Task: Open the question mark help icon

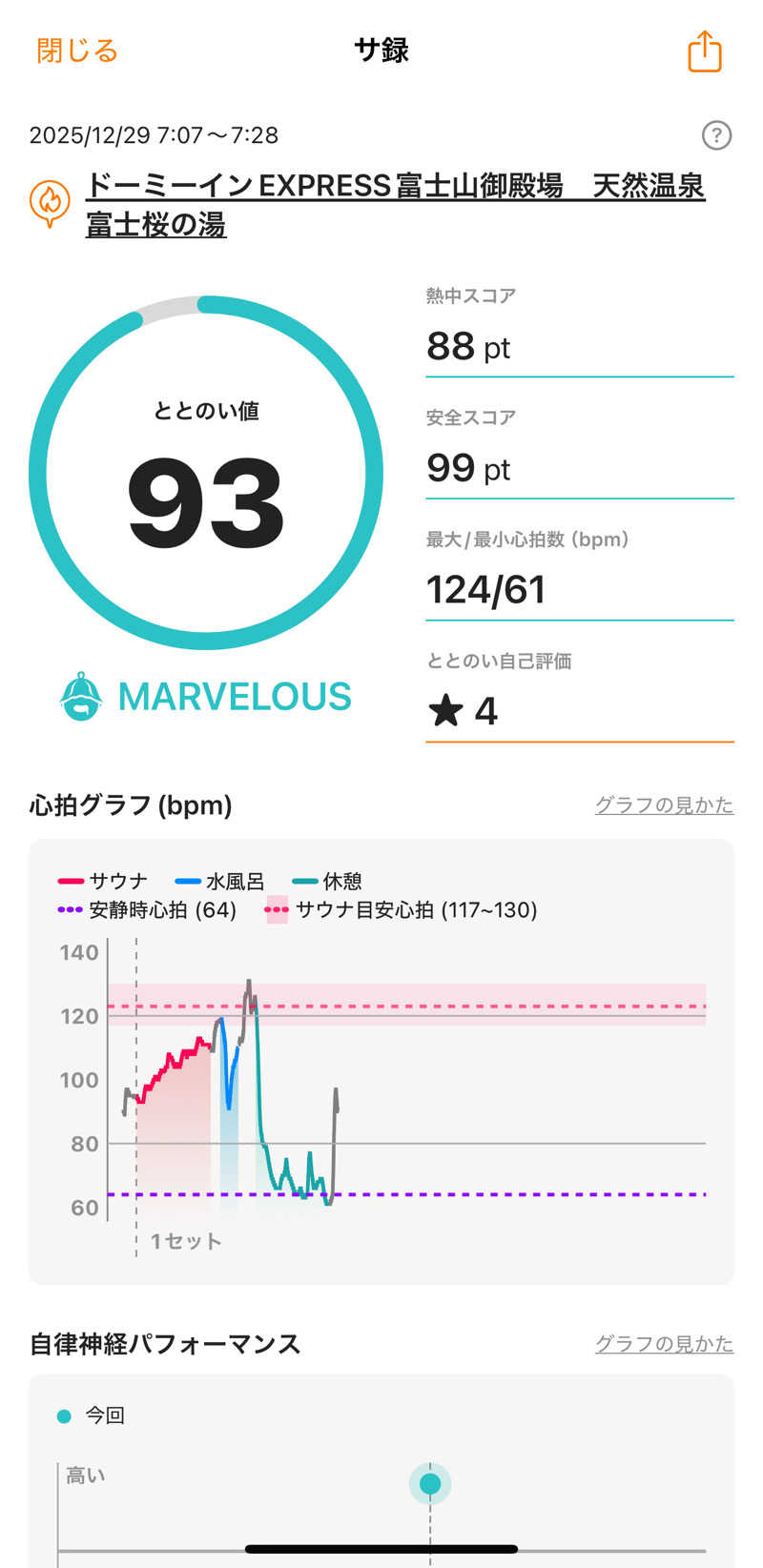Action: tap(716, 135)
